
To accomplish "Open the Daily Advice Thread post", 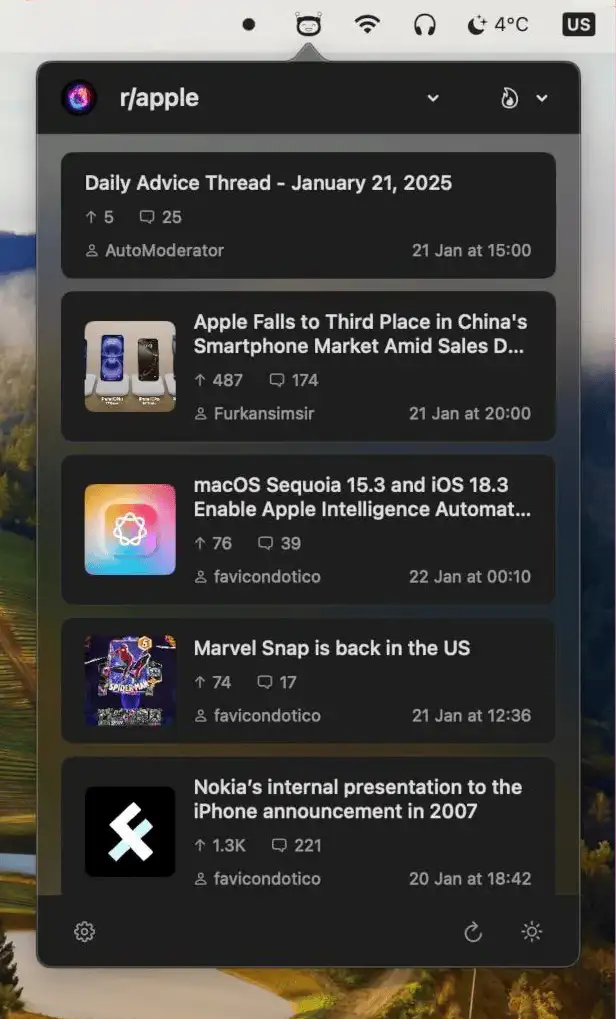I will point(309,216).
